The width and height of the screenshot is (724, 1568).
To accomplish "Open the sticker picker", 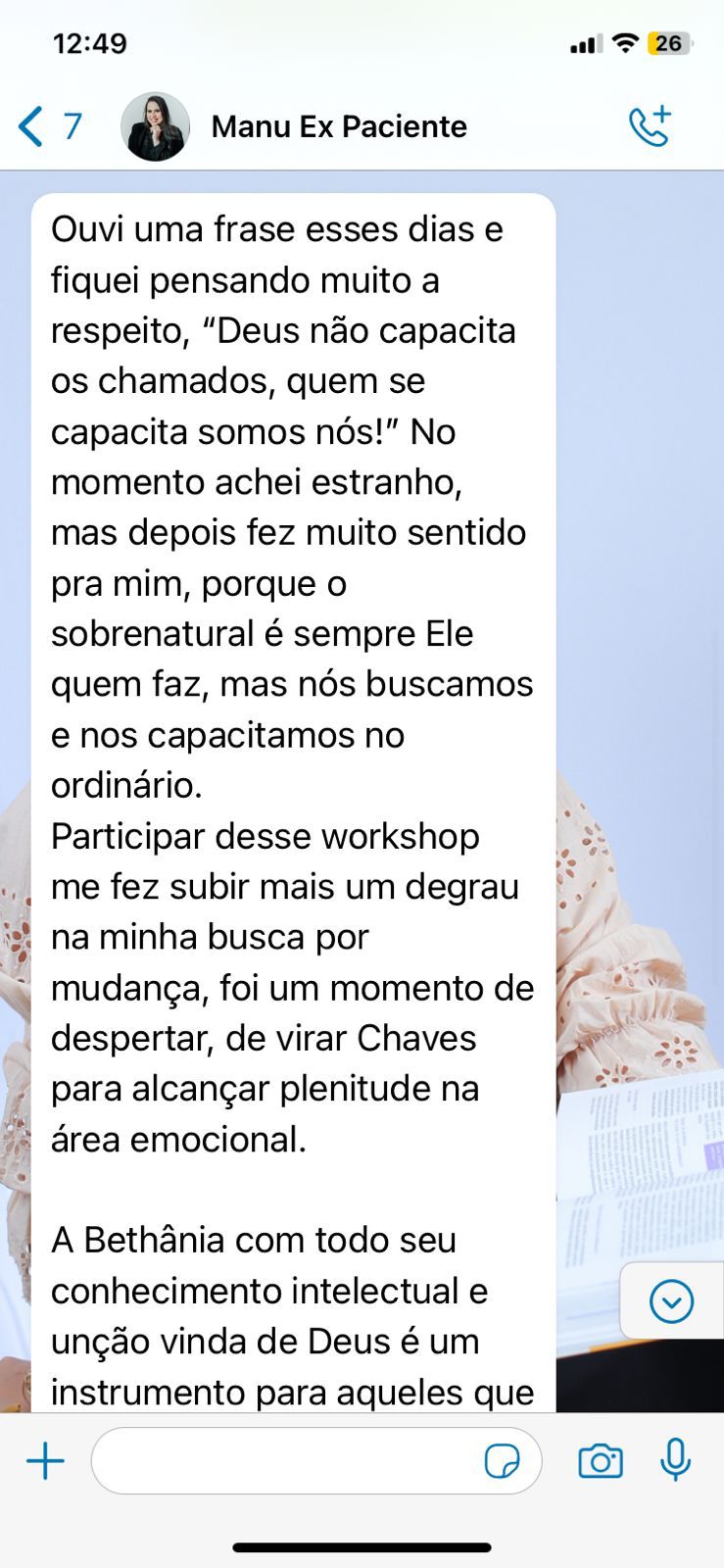I will point(502,1461).
